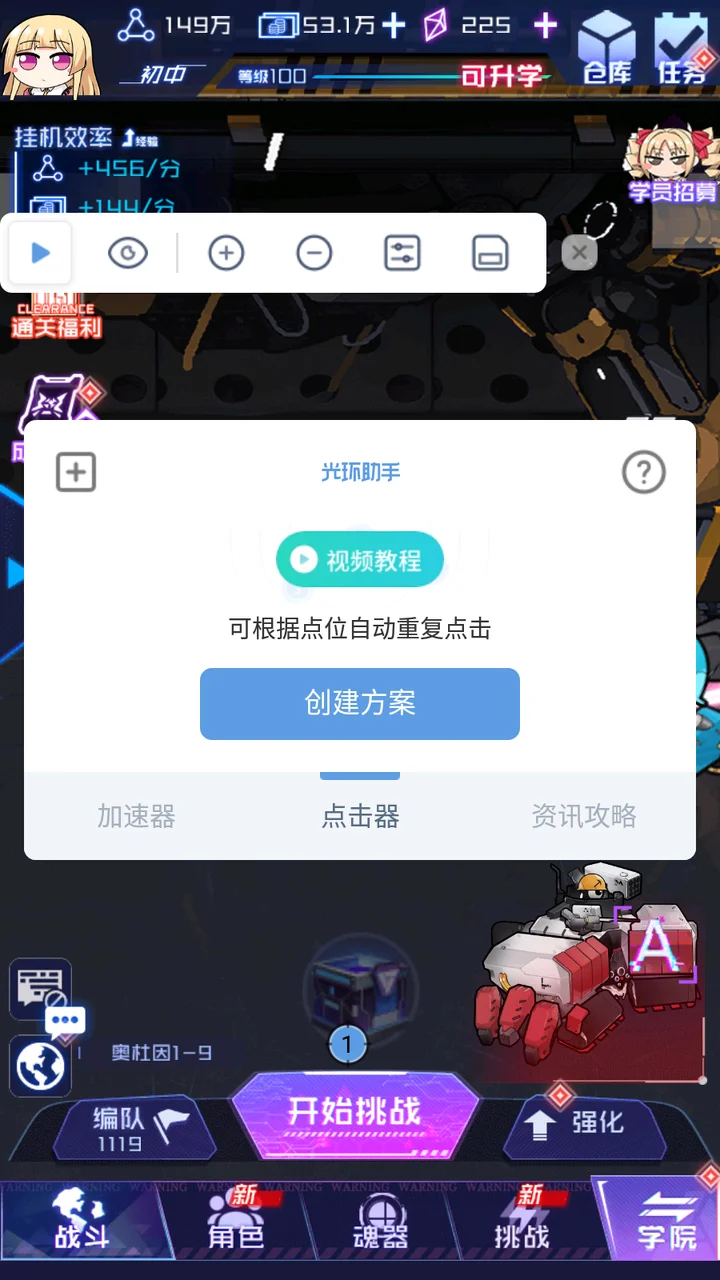Open the 仓库 warehouse icon

click(608, 48)
